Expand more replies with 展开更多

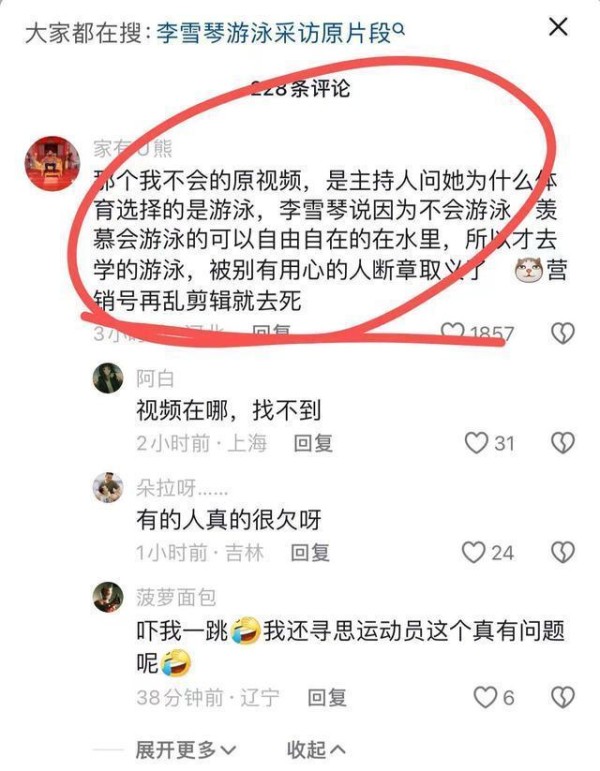[186, 748]
